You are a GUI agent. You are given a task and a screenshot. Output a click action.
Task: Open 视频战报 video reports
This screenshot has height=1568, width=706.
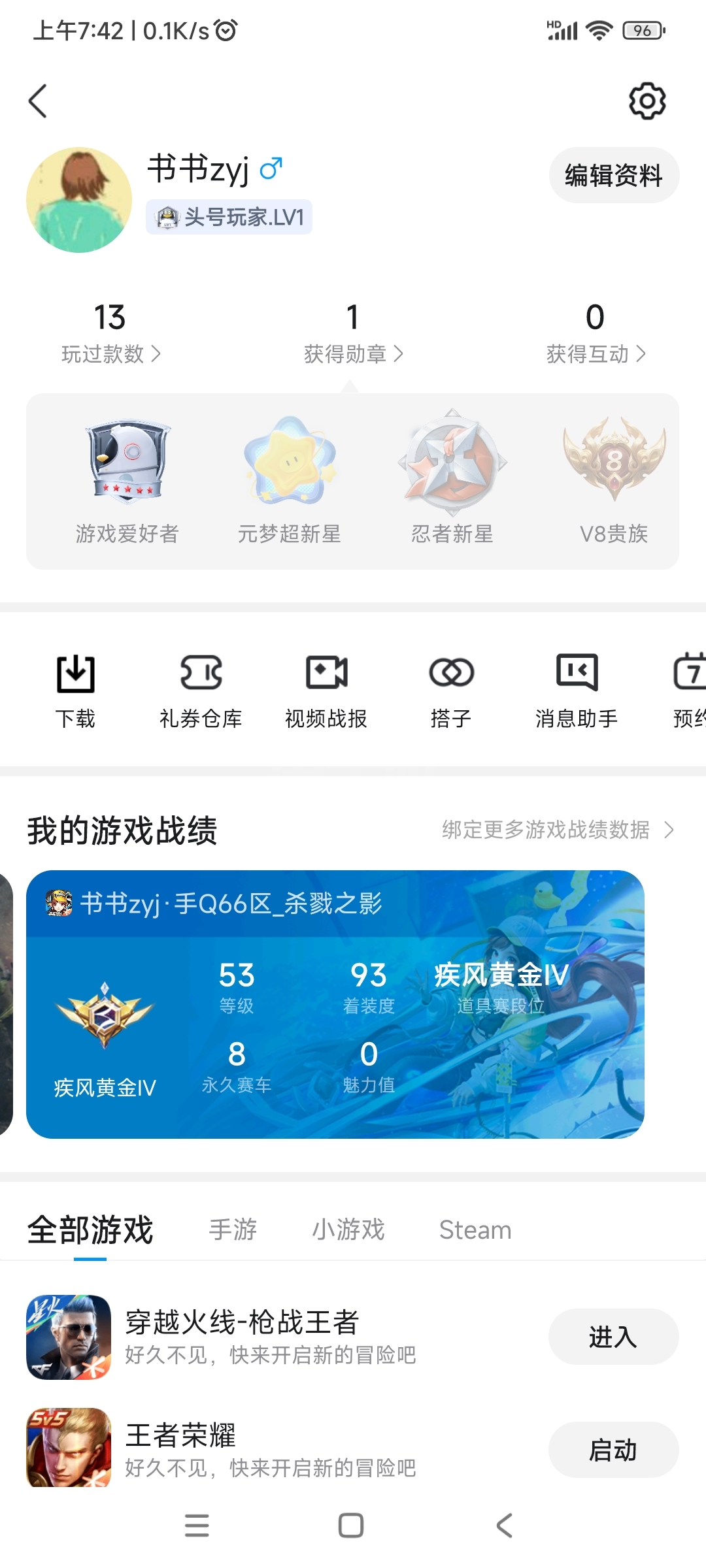326,690
